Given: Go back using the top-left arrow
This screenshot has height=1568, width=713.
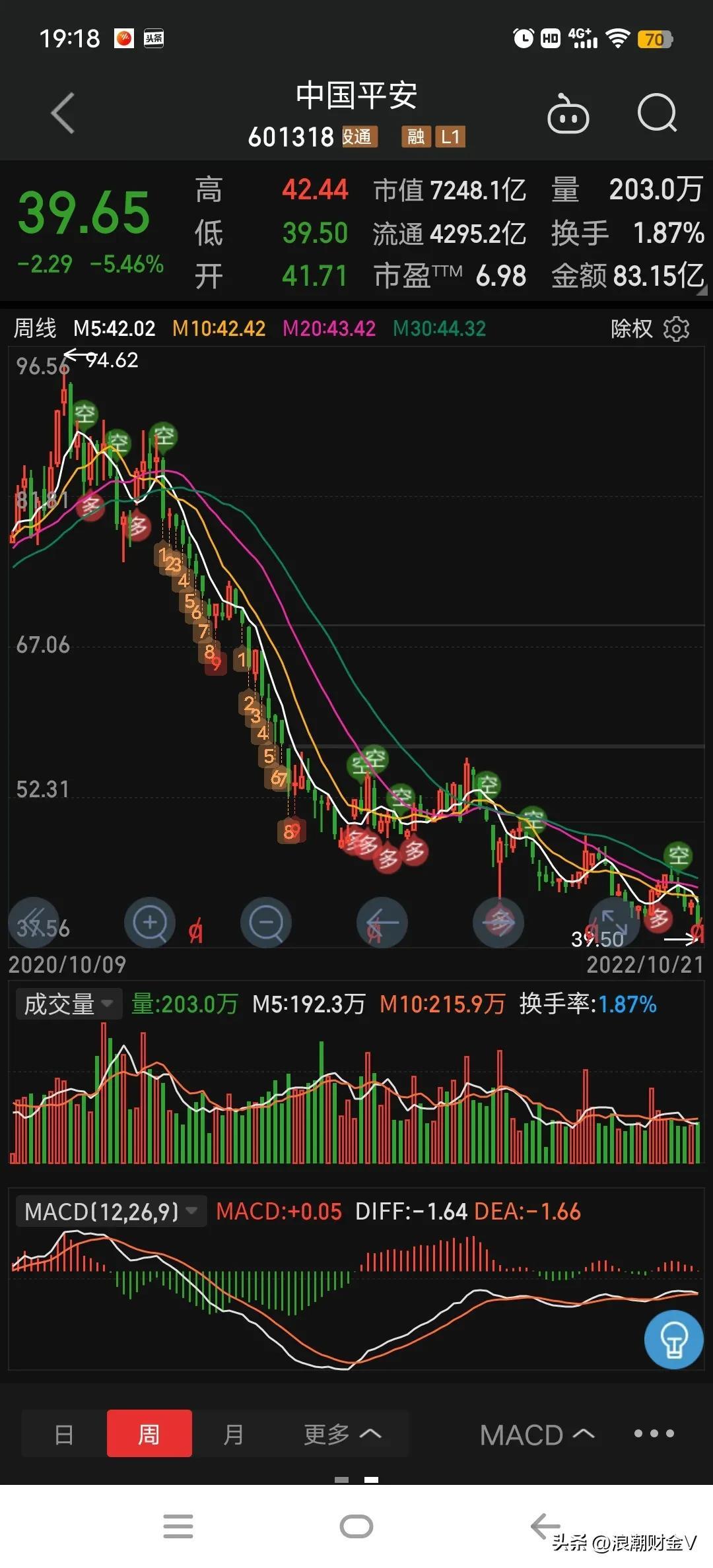Looking at the screenshot, I should pyautogui.click(x=63, y=114).
